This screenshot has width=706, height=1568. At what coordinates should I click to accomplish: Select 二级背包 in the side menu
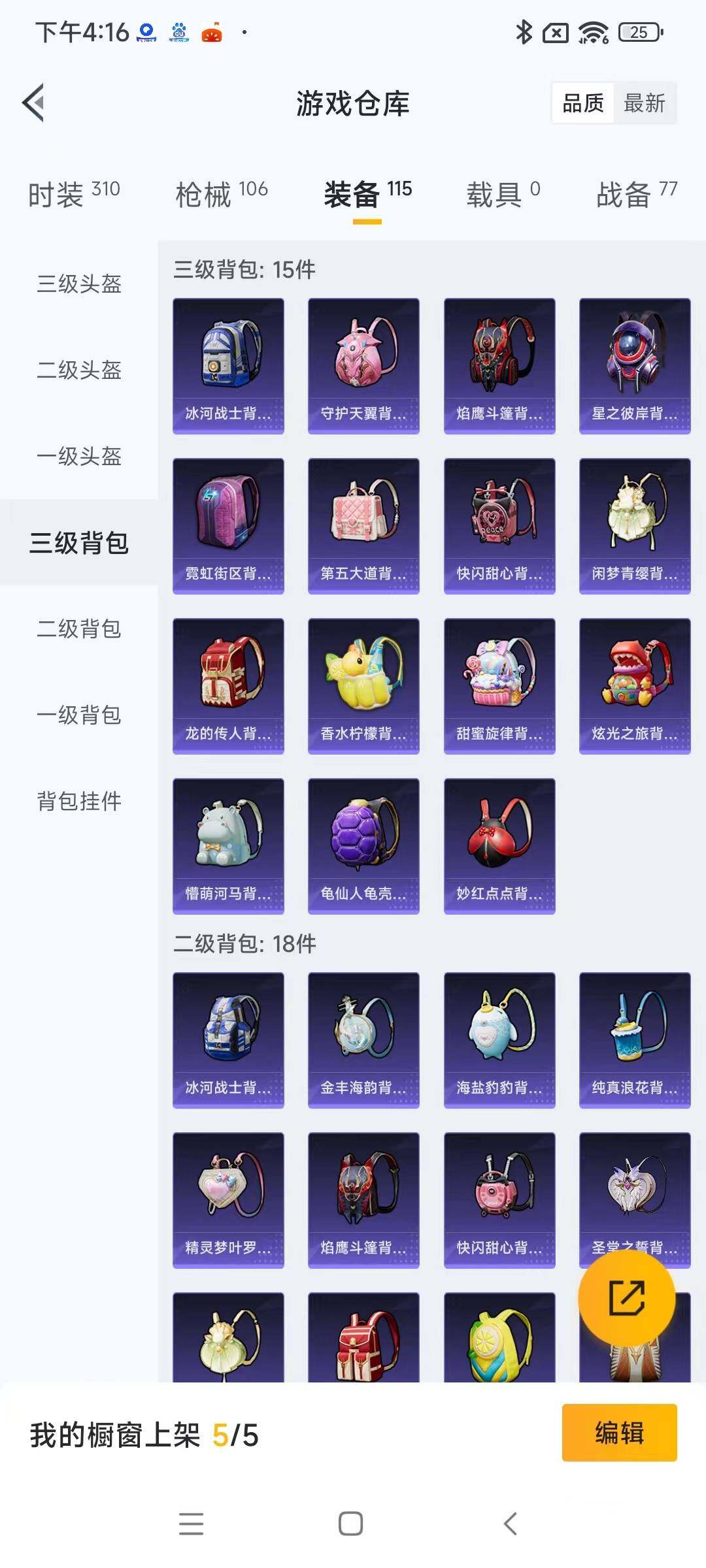(x=79, y=629)
